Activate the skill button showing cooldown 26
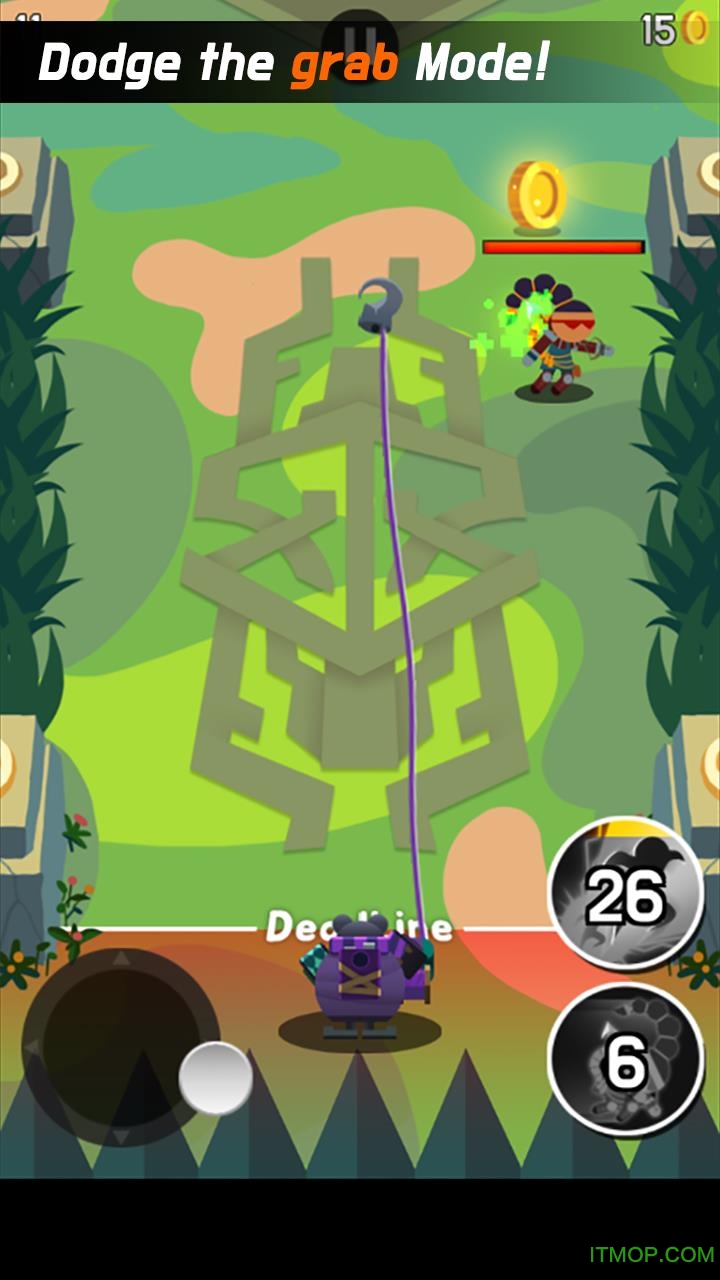 [x=625, y=895]
